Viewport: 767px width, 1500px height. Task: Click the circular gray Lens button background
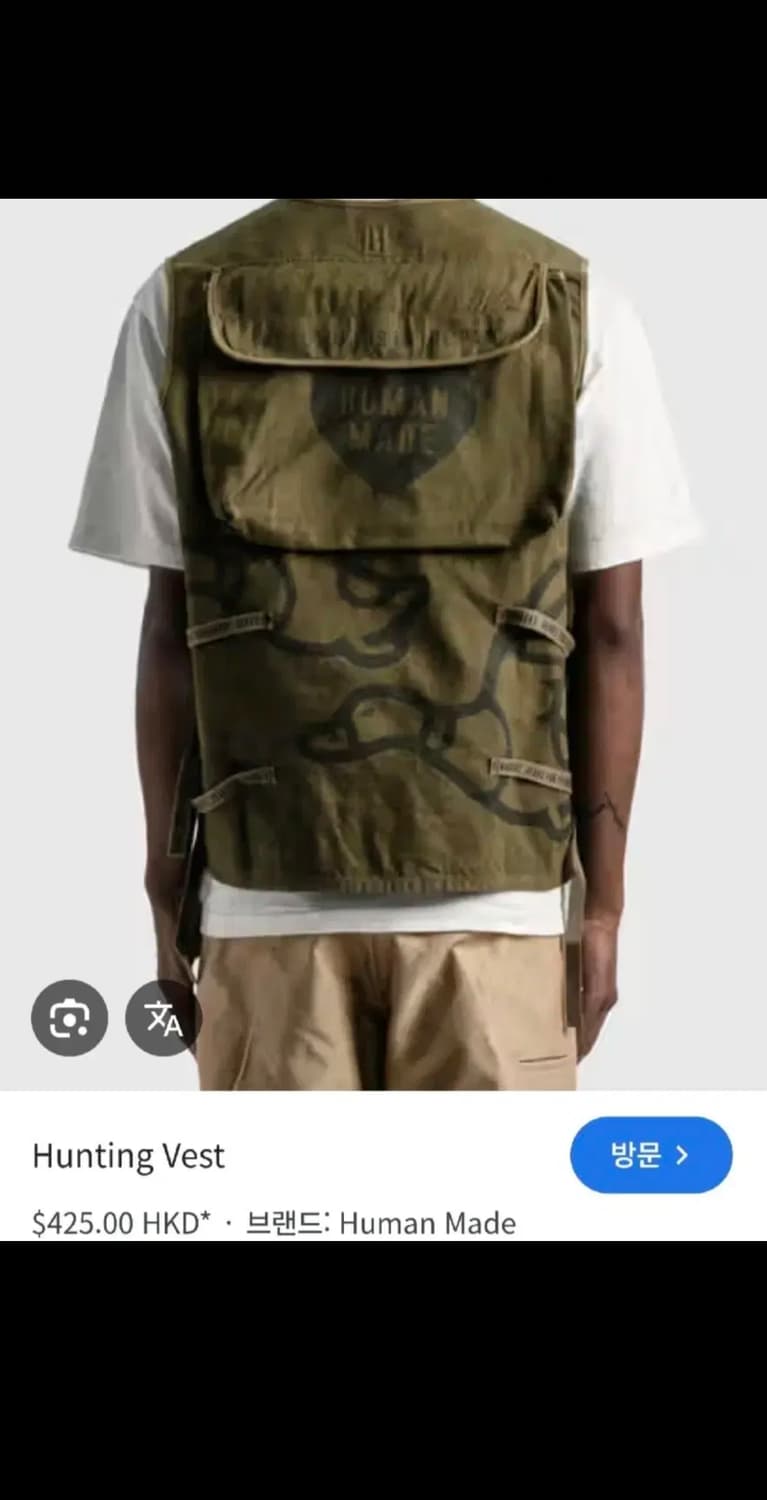[69, 1017]
